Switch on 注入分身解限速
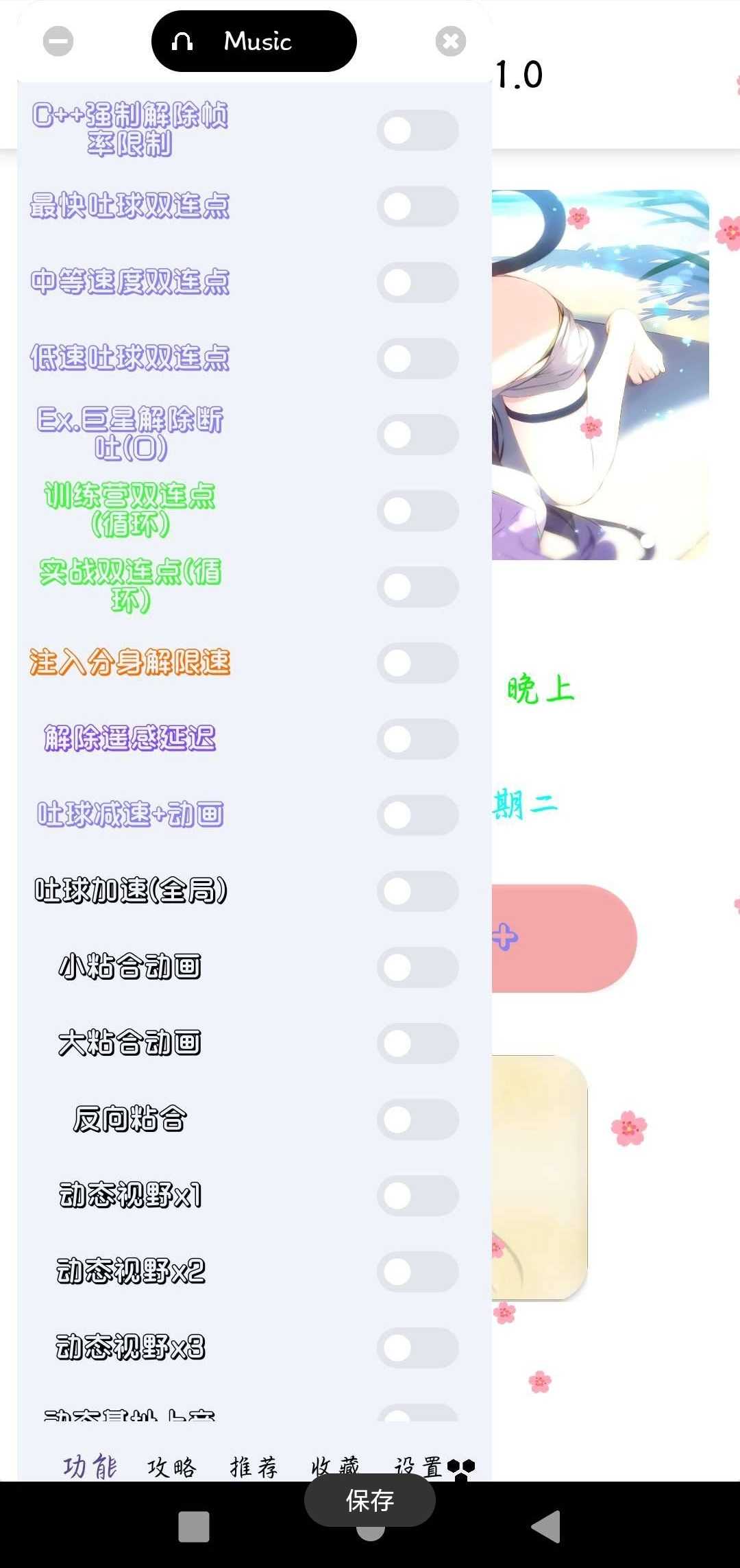The width and height of the screenshot is (740, 1568). pos(417,663)
